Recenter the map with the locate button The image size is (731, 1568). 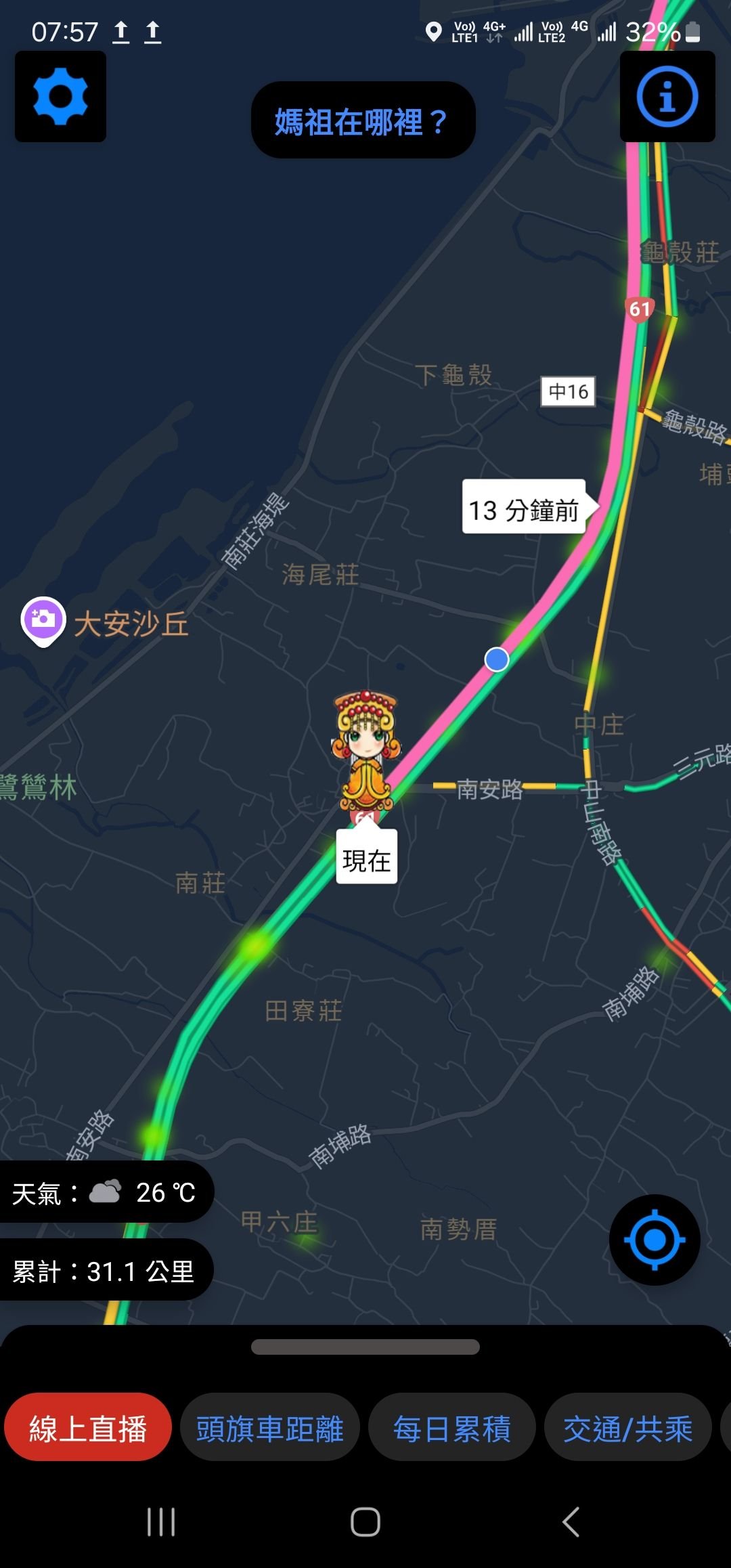[x=654, y=1240]
